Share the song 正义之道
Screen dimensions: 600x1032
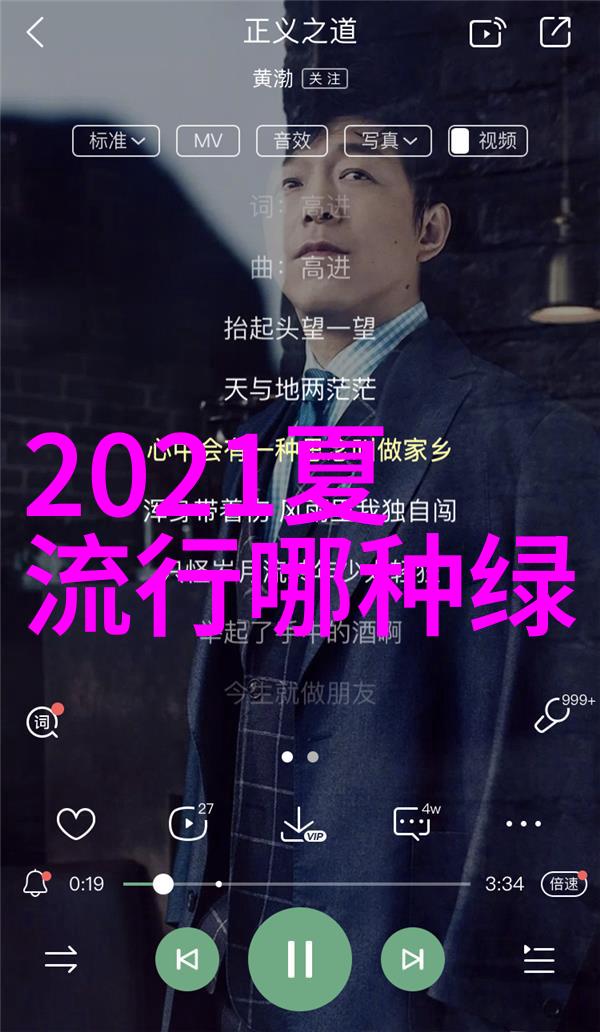(555, 32)
